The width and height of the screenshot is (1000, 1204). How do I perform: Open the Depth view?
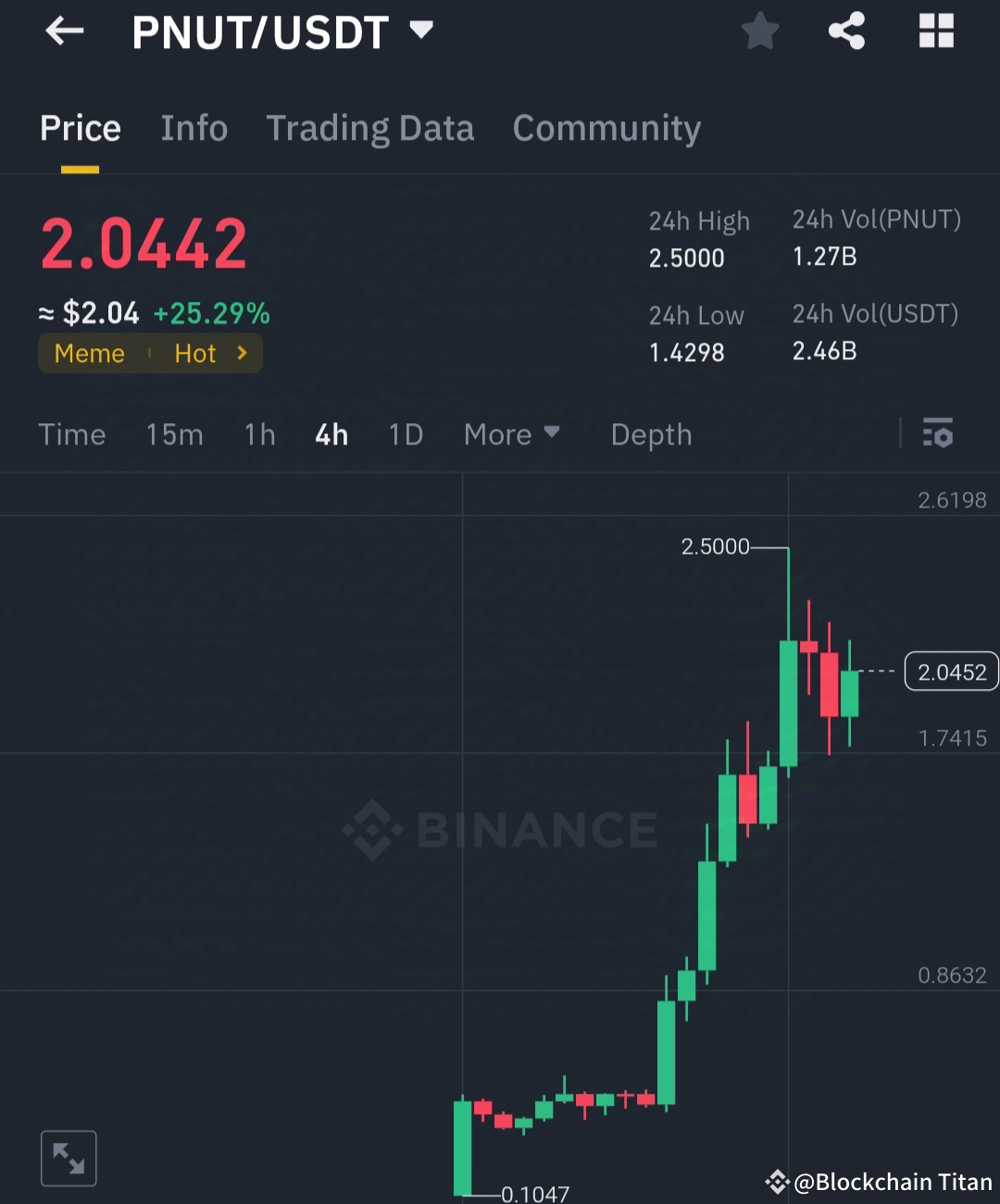[651, 433]
